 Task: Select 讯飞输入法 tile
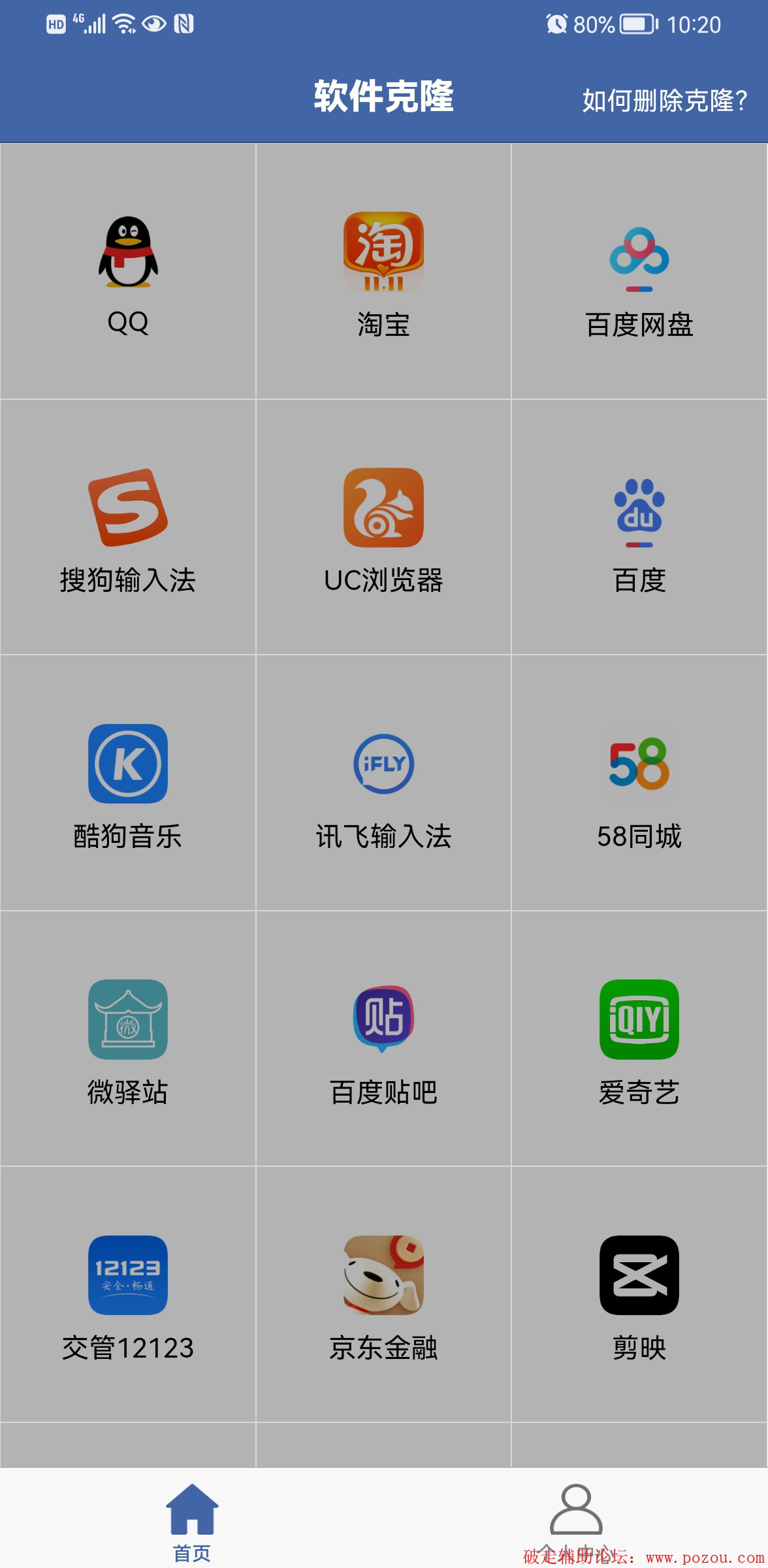384,783
